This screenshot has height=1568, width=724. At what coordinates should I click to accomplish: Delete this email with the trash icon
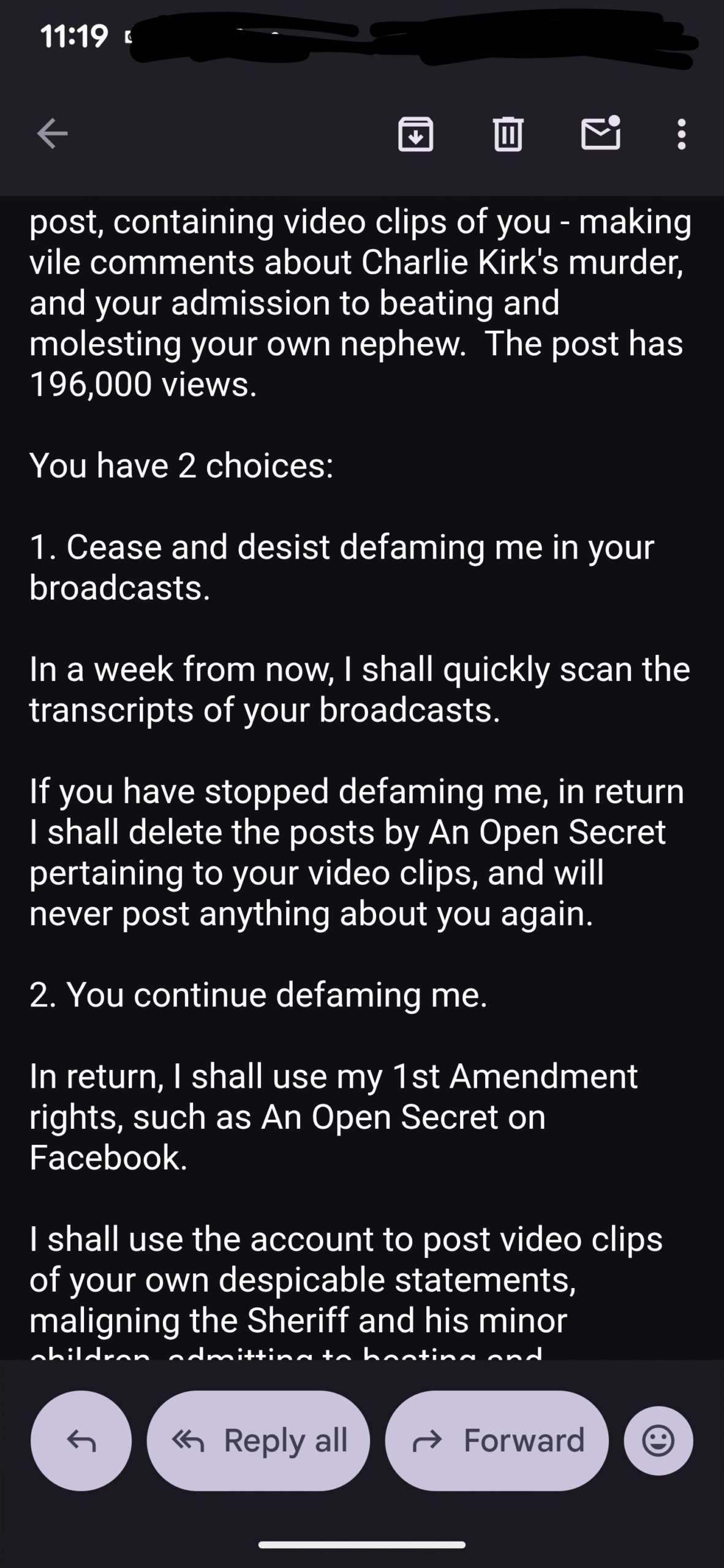pos(508,134)
